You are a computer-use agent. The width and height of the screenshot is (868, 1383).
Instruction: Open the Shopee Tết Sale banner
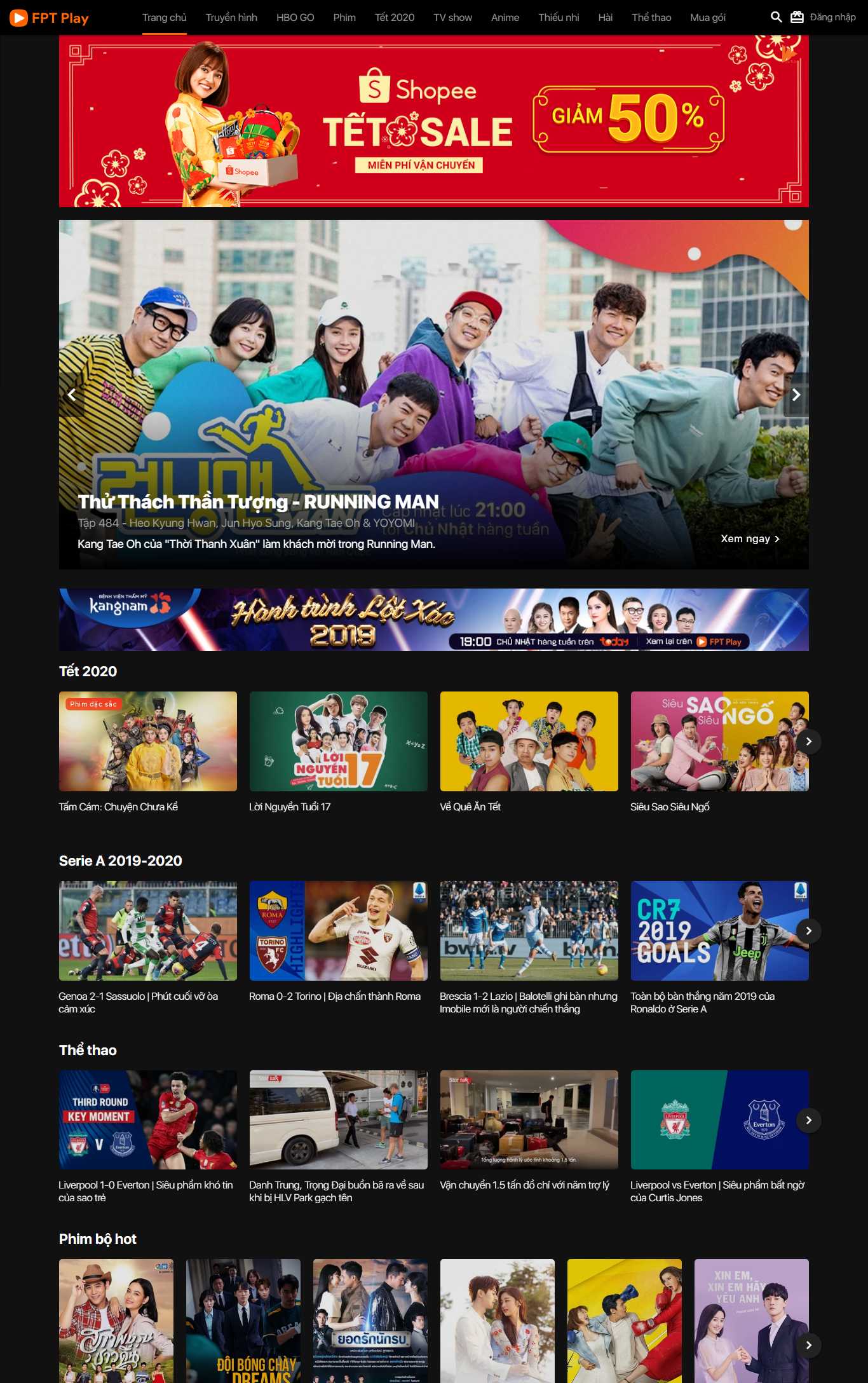(433, 121)
